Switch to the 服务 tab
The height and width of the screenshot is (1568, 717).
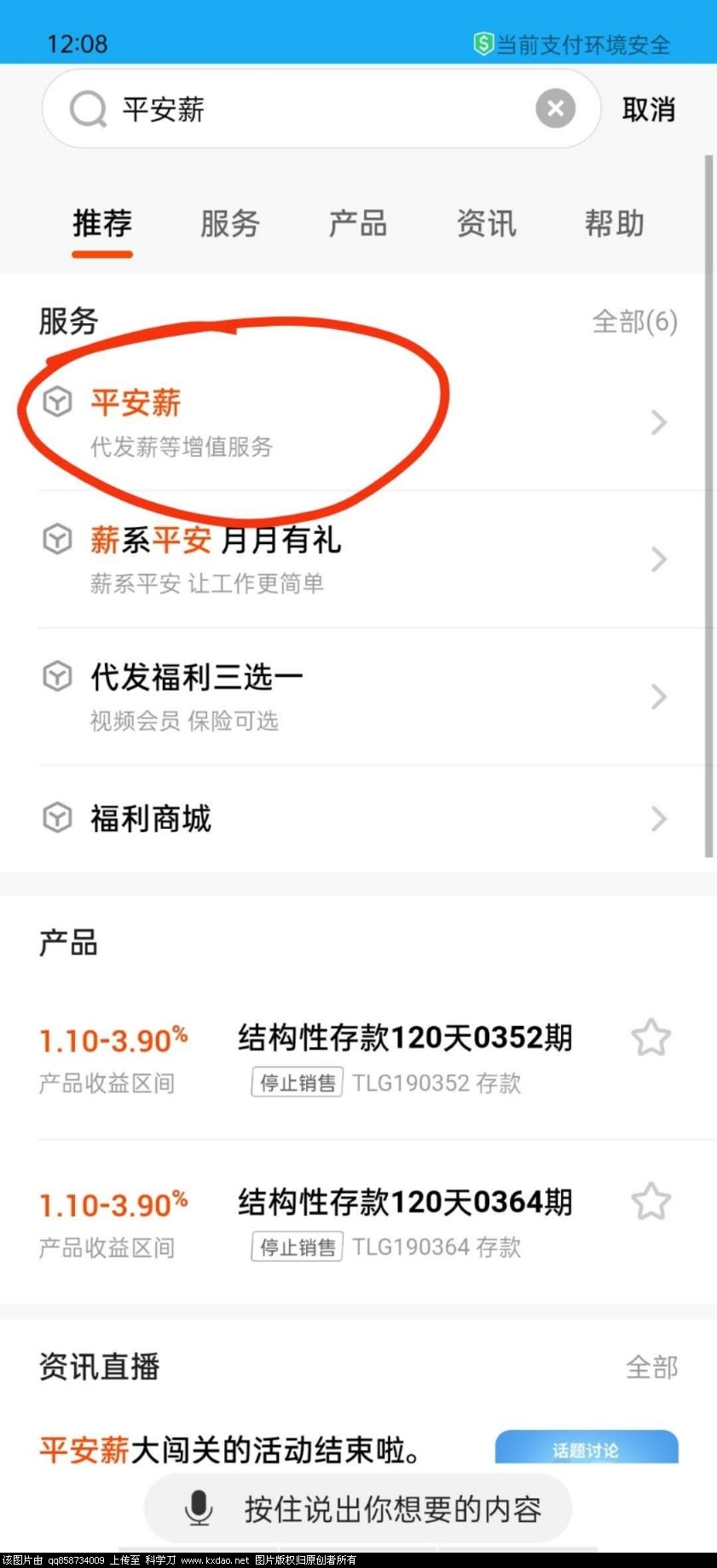[229, 223]
